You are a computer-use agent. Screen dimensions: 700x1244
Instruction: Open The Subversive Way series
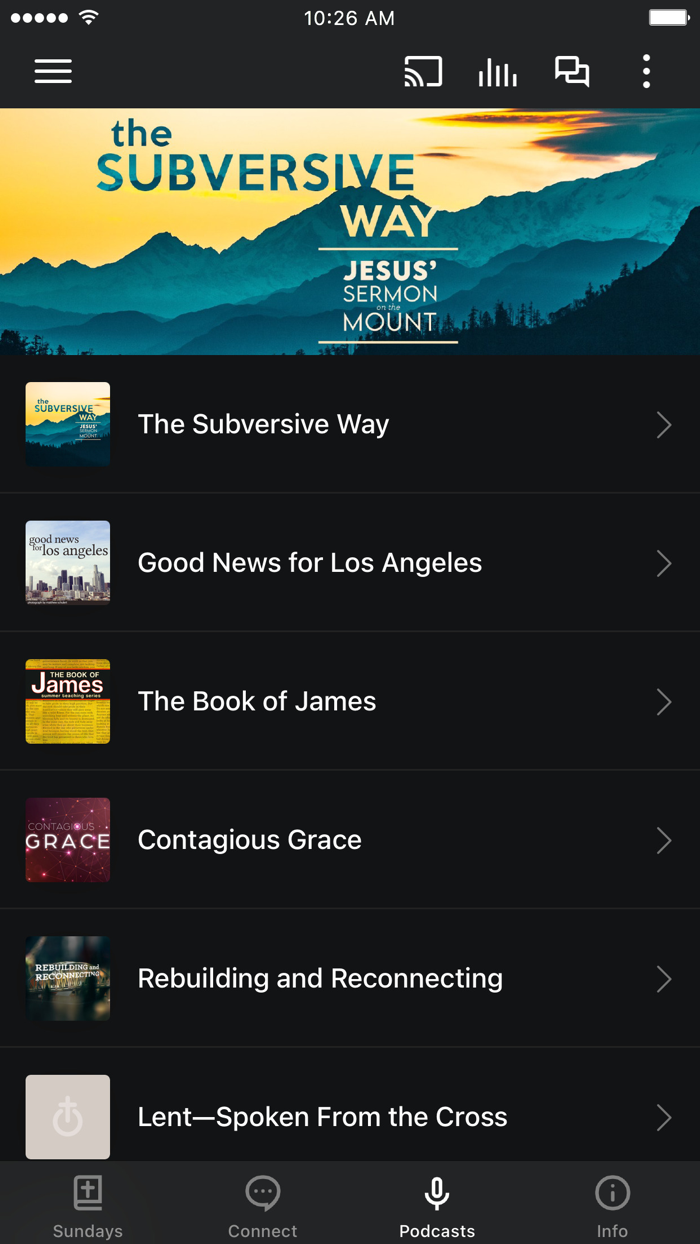tap(350, 424)
